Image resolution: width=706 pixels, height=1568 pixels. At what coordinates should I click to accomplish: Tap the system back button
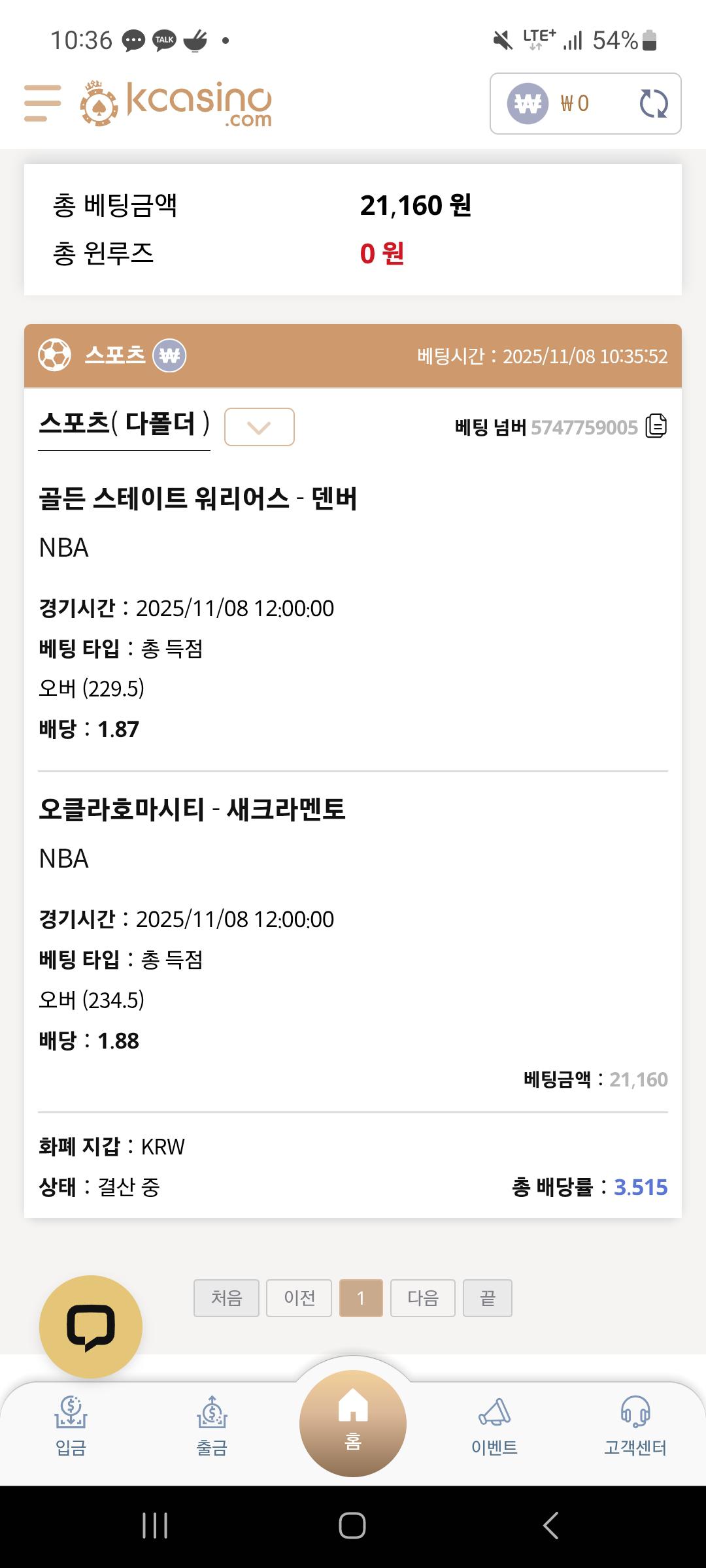click(550, 1526)
